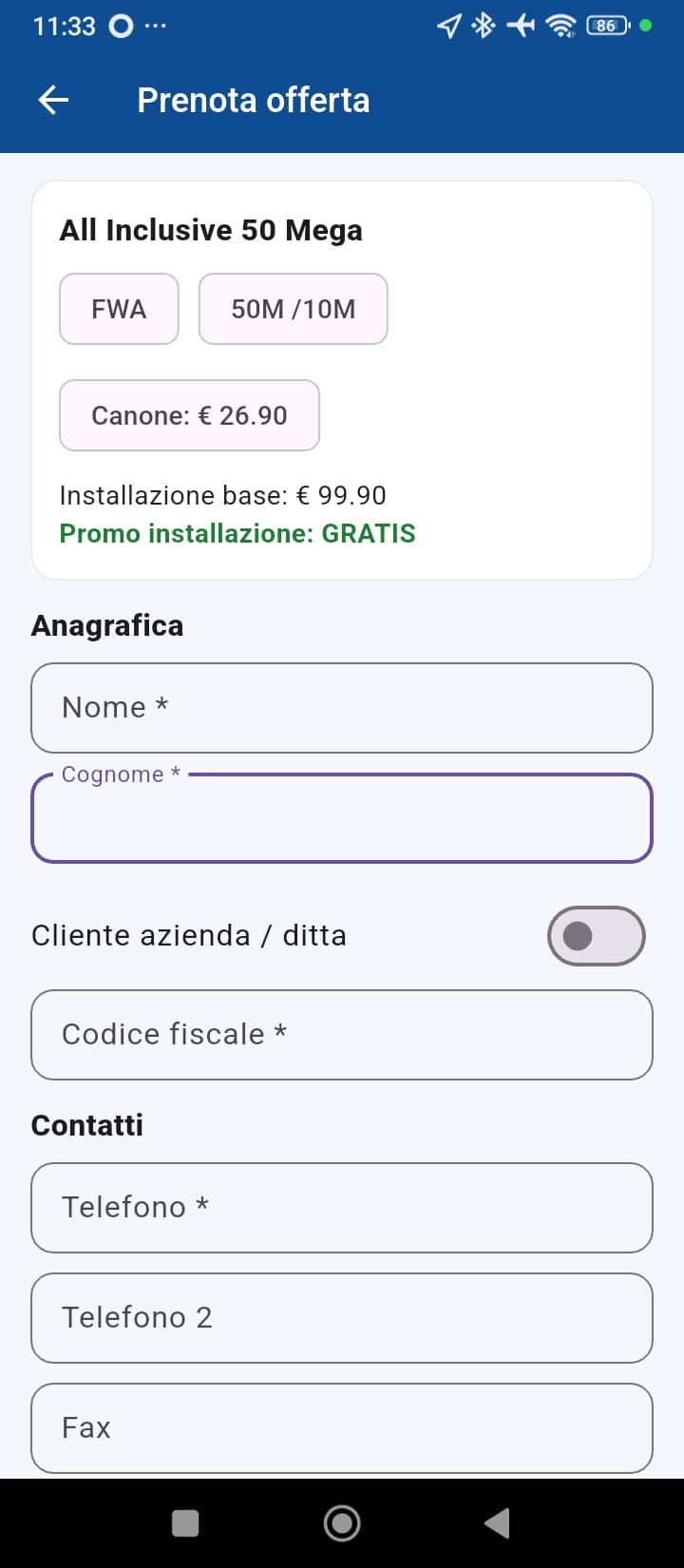
Task: Go back from Prenota offerta
Action: 54,100
